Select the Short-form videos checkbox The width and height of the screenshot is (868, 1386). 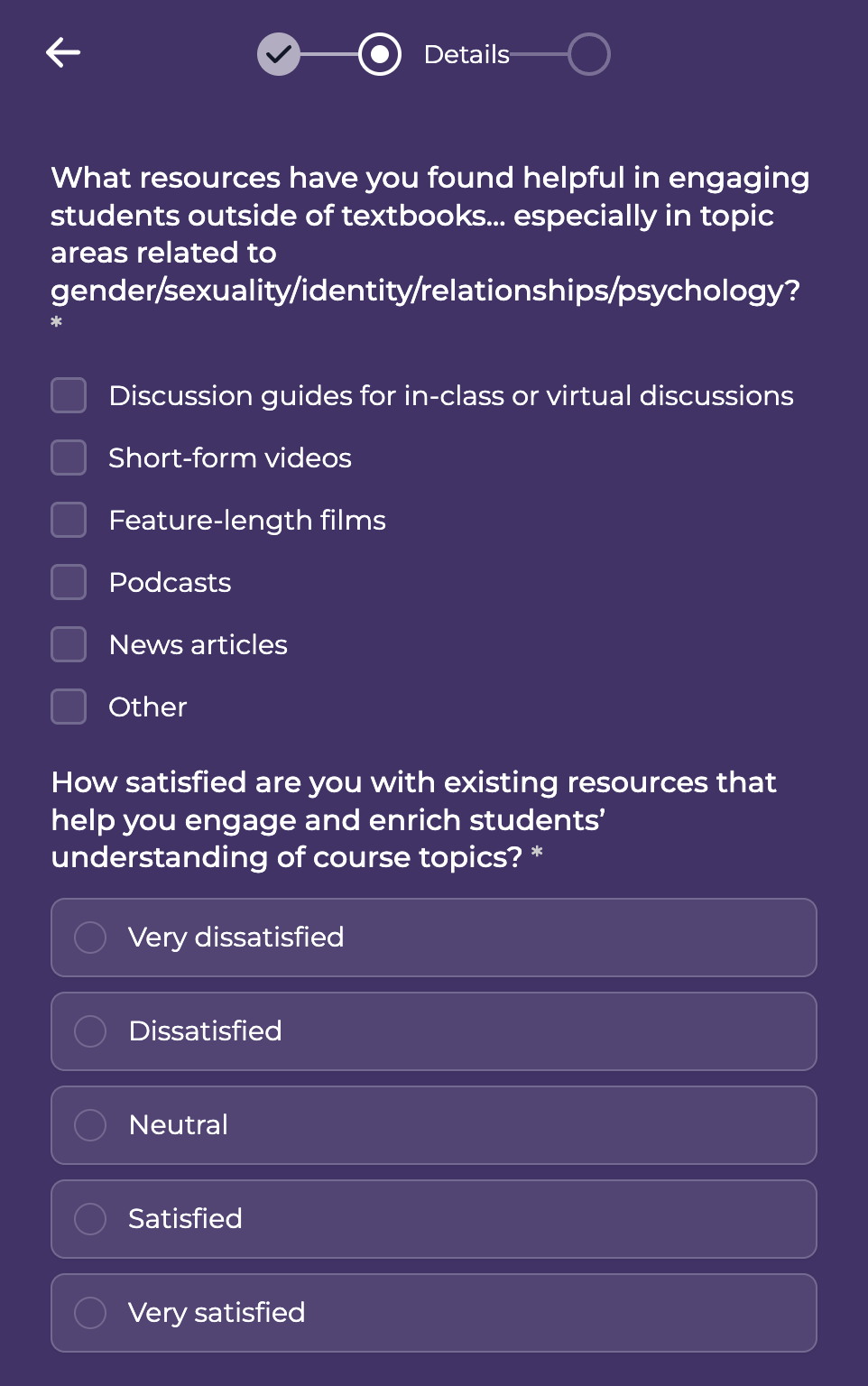point(69,457)
